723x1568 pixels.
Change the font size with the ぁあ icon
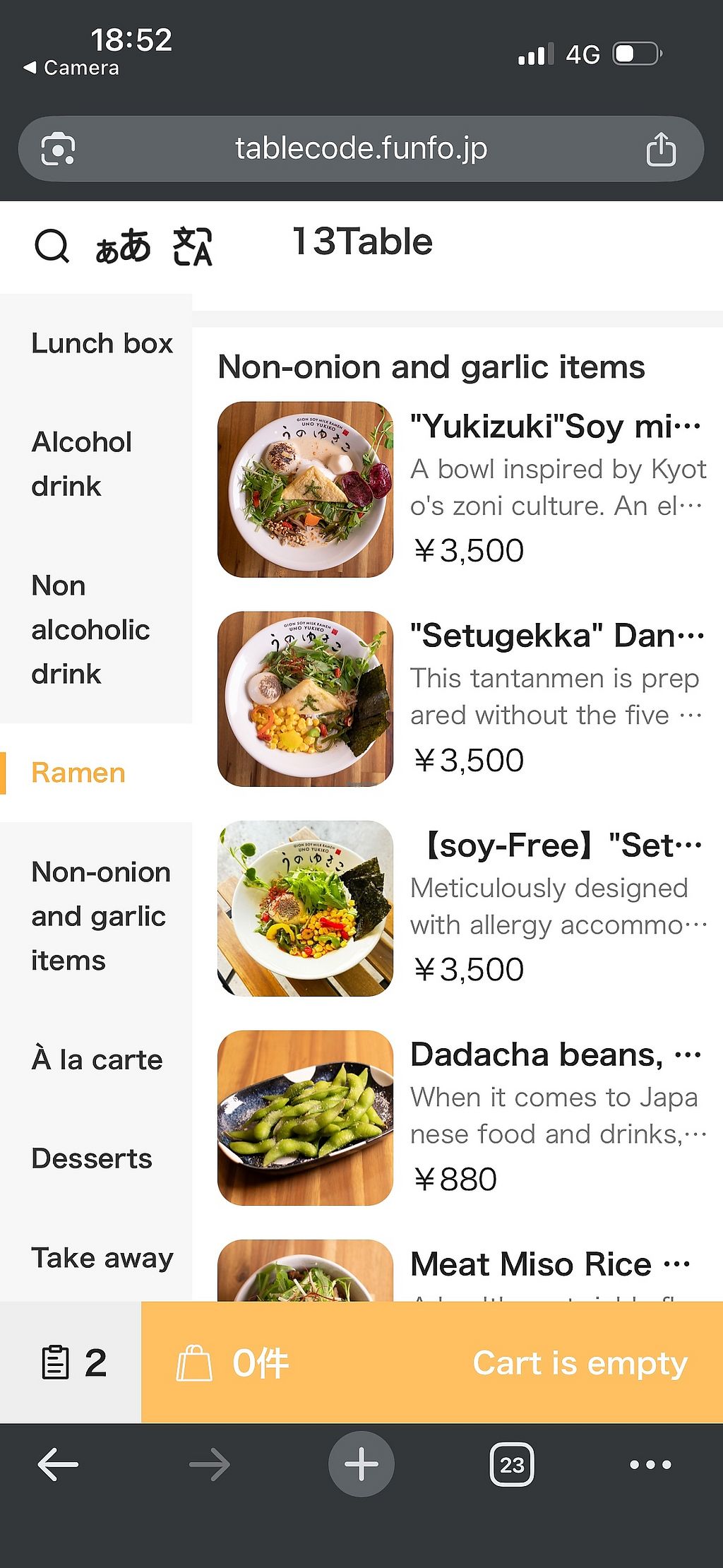pos(123,247)
